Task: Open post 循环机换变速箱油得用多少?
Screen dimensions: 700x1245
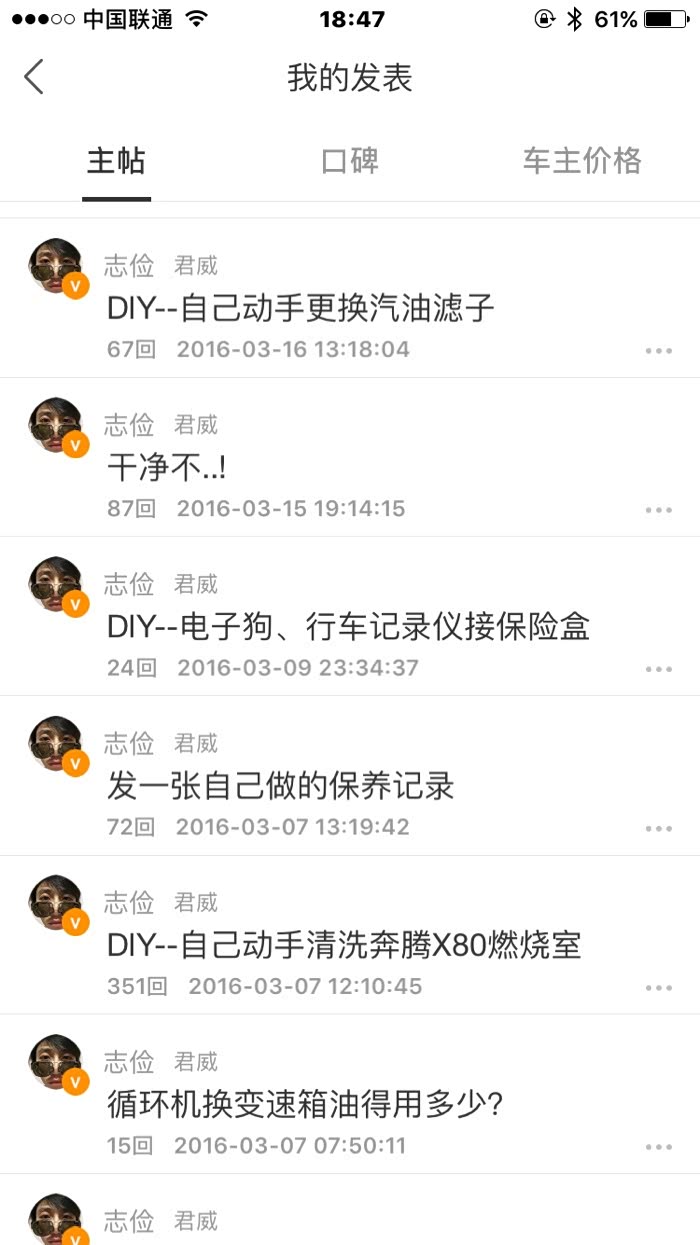Action: (304, 1104)
